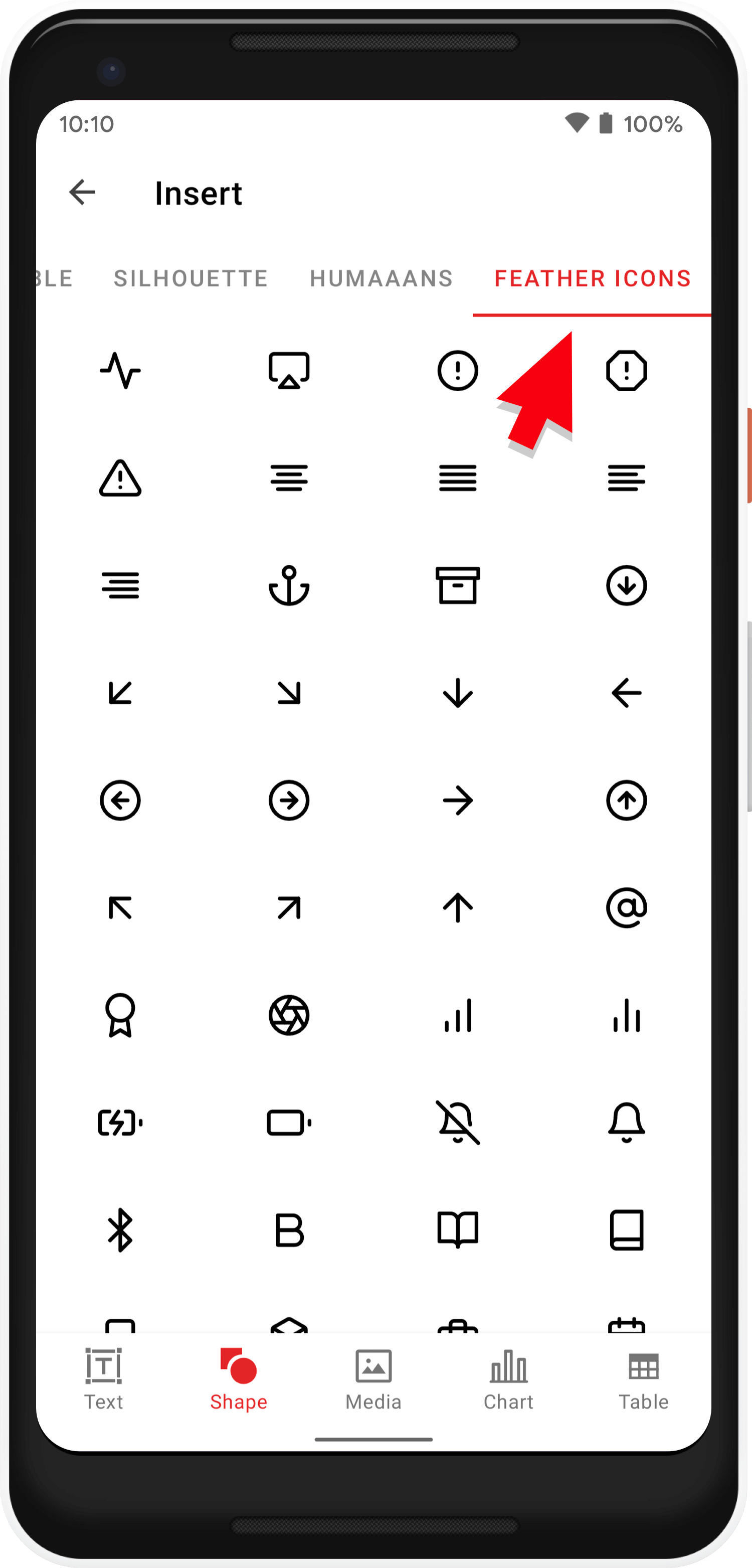
Task: Open the Table section
Action: click(x=644, y=1379)
